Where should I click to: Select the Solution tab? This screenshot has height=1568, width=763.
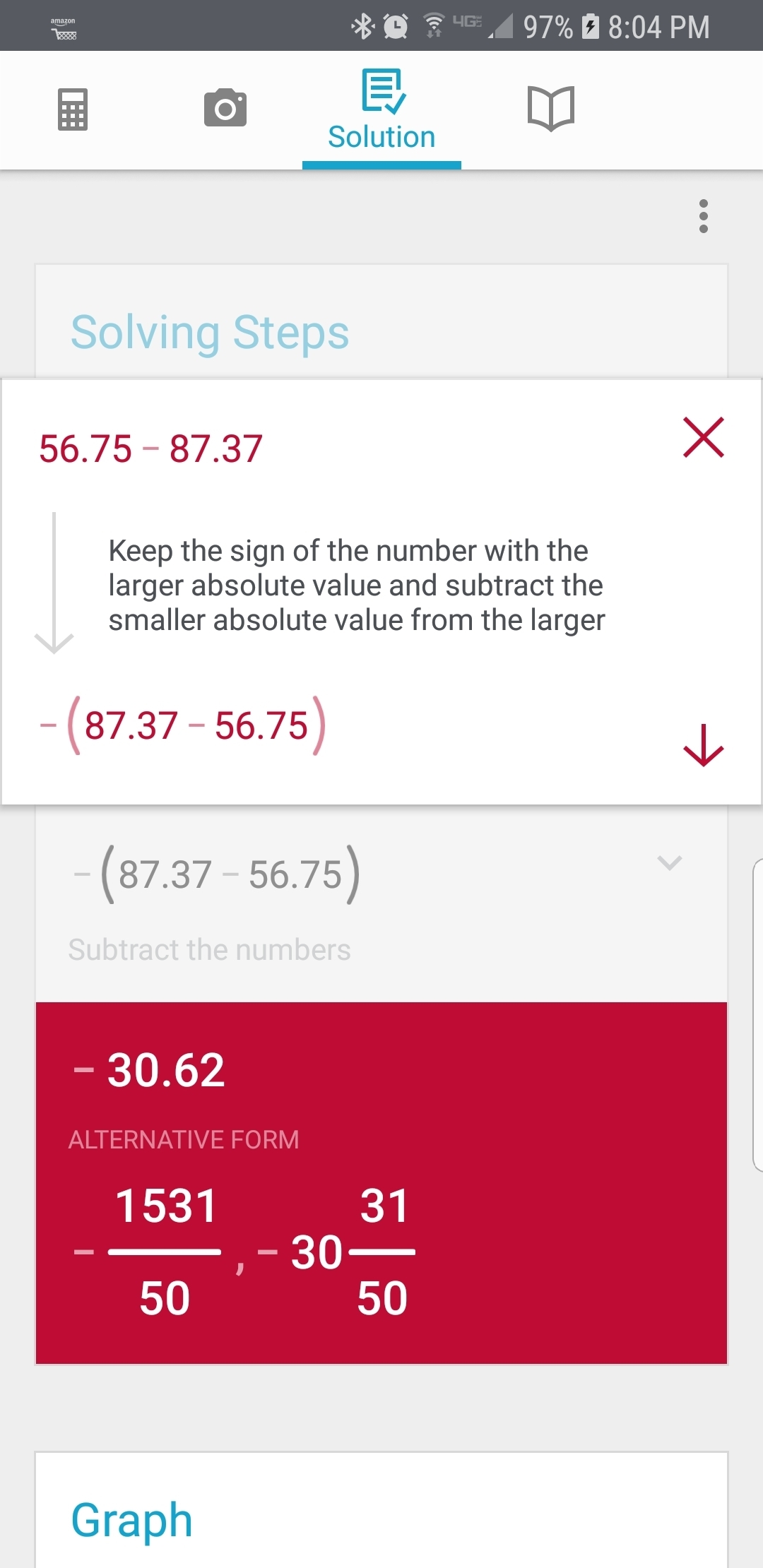381,111
